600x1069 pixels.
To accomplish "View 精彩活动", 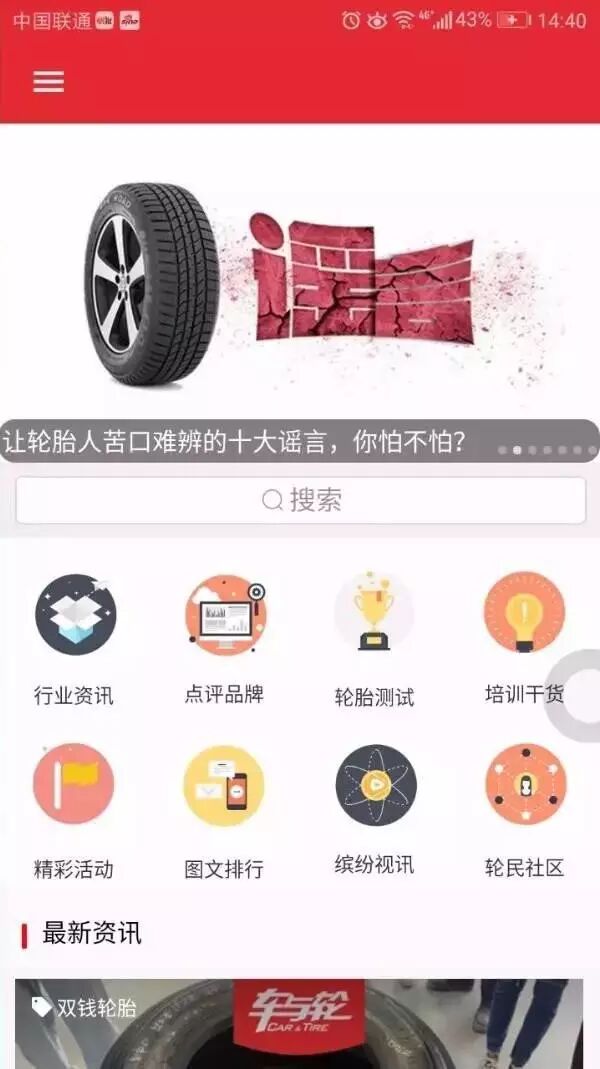I will pyautogui.click(x=74, y=811).
